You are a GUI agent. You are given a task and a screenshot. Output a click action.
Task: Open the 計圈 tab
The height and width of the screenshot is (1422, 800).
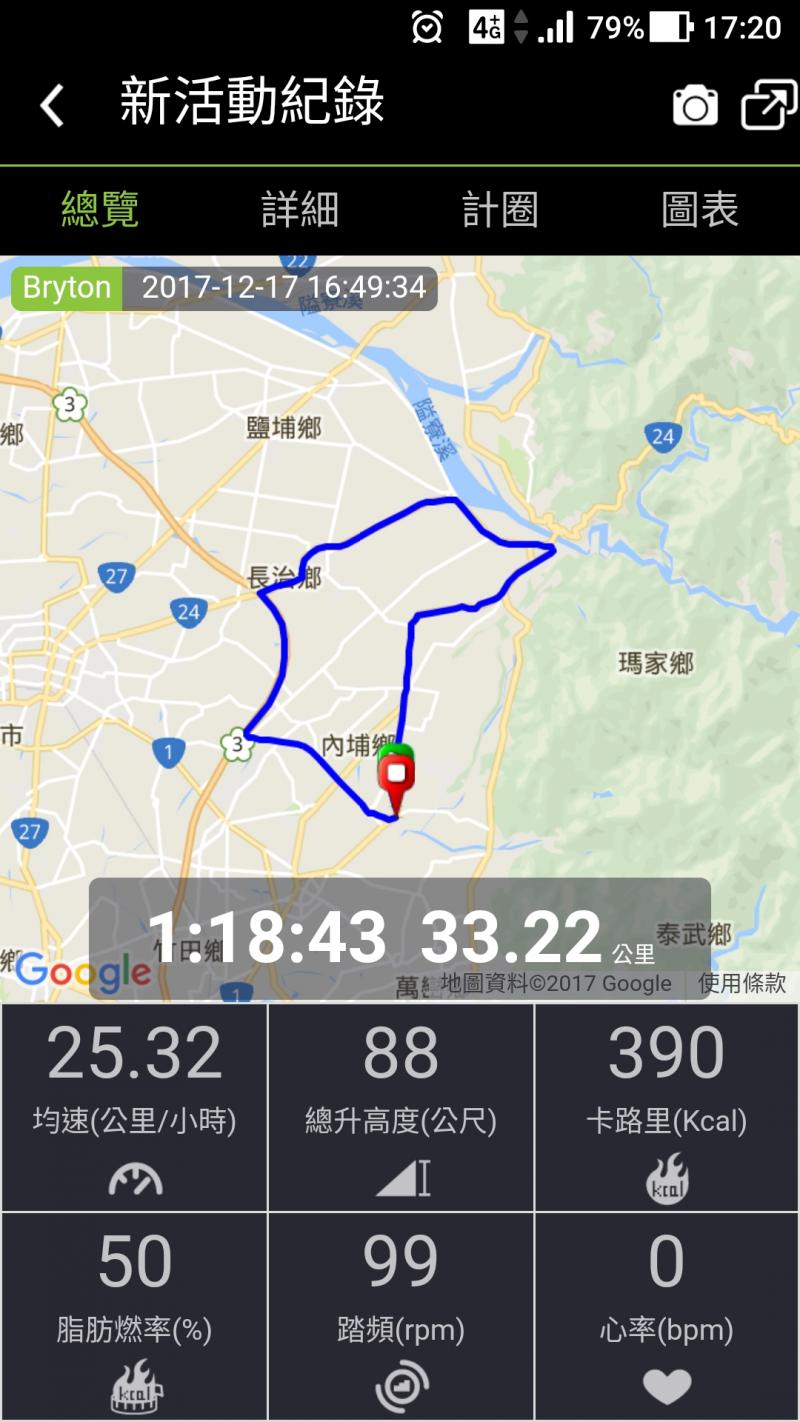500,211
